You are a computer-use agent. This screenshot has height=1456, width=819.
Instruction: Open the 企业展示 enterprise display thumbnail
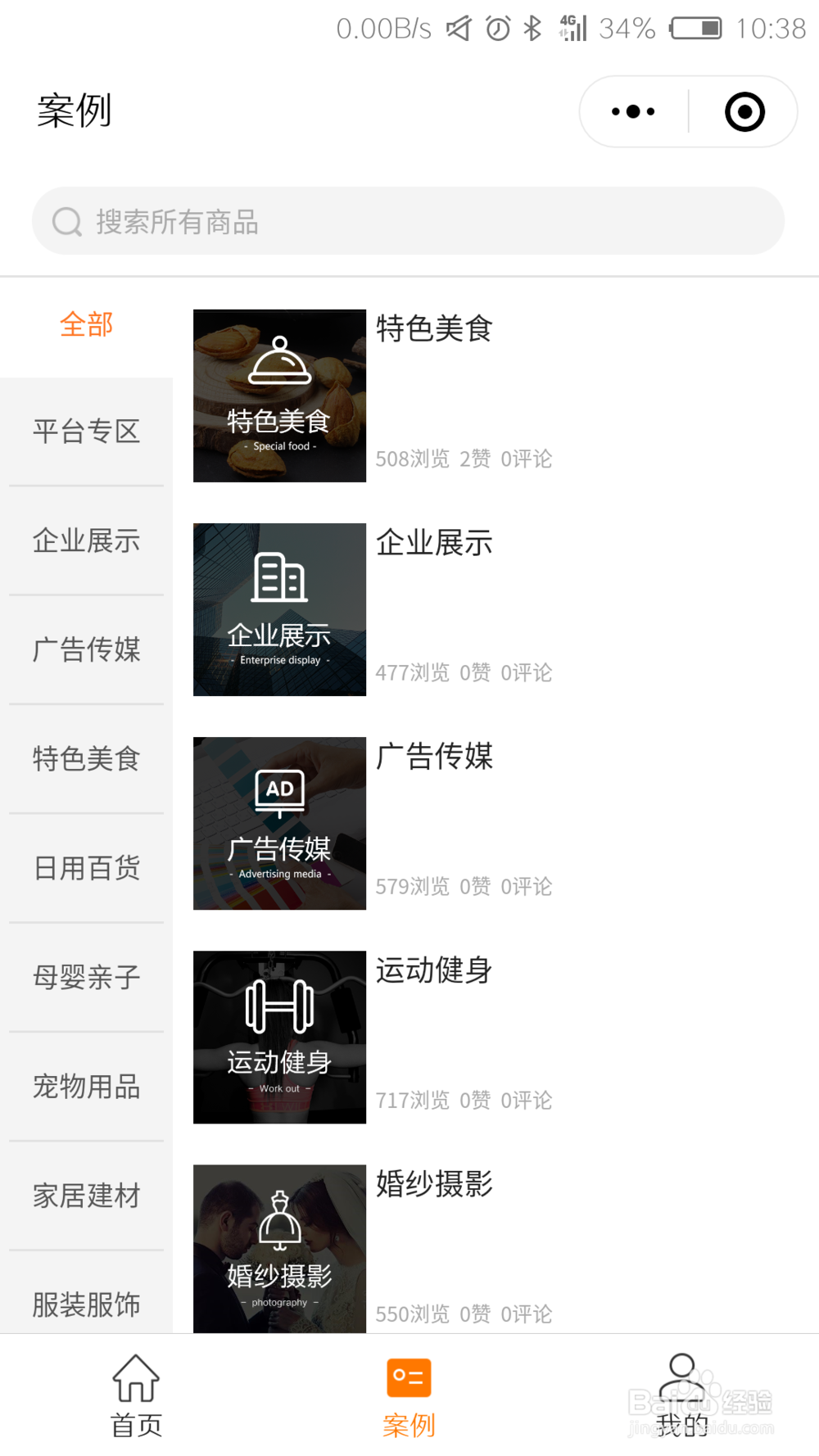(x=279, y=609)
